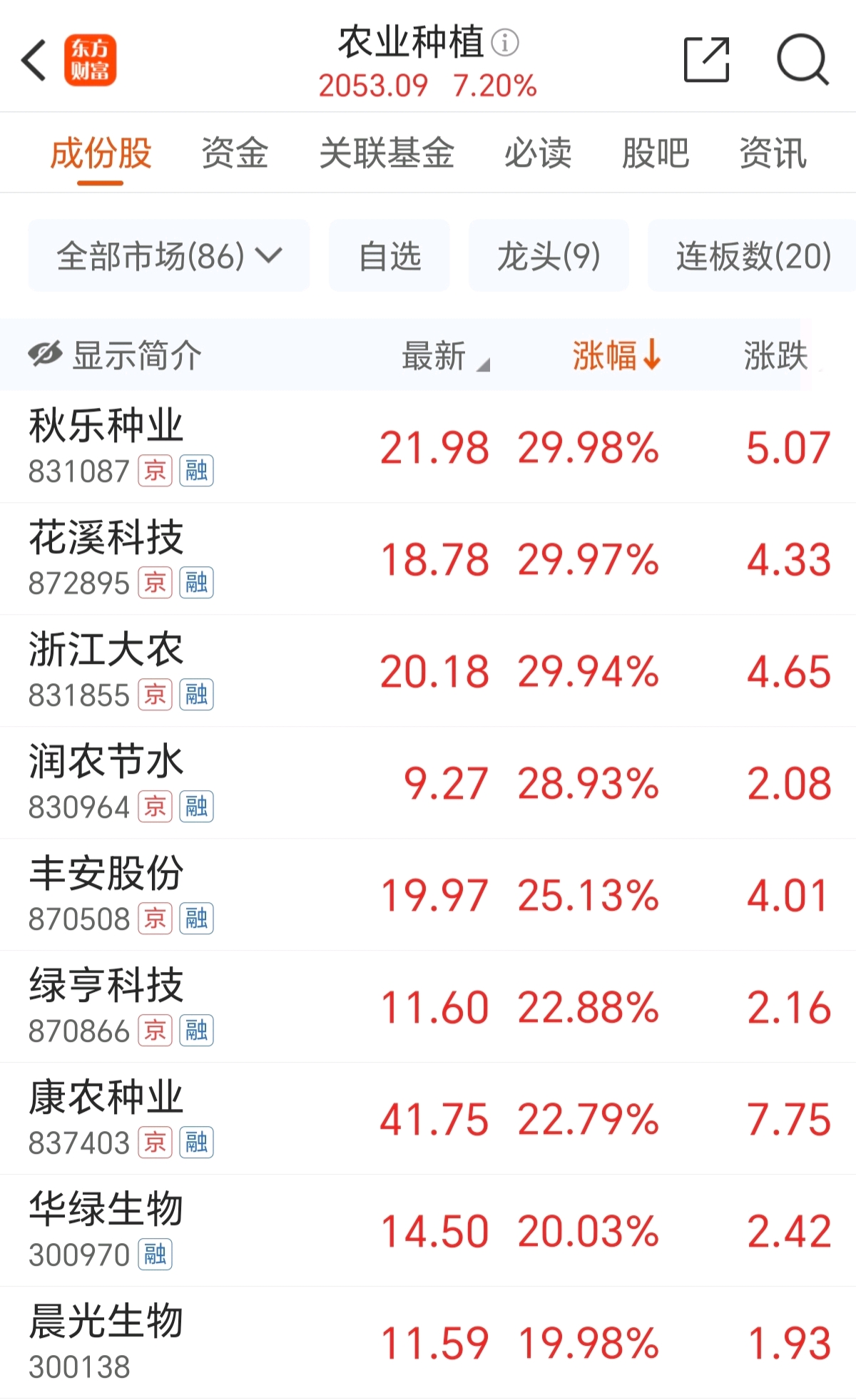The height and width of the screenshot is (1400, 856).
Task: Filter by the 自选 chip
Action: click(x=389, y=256)
